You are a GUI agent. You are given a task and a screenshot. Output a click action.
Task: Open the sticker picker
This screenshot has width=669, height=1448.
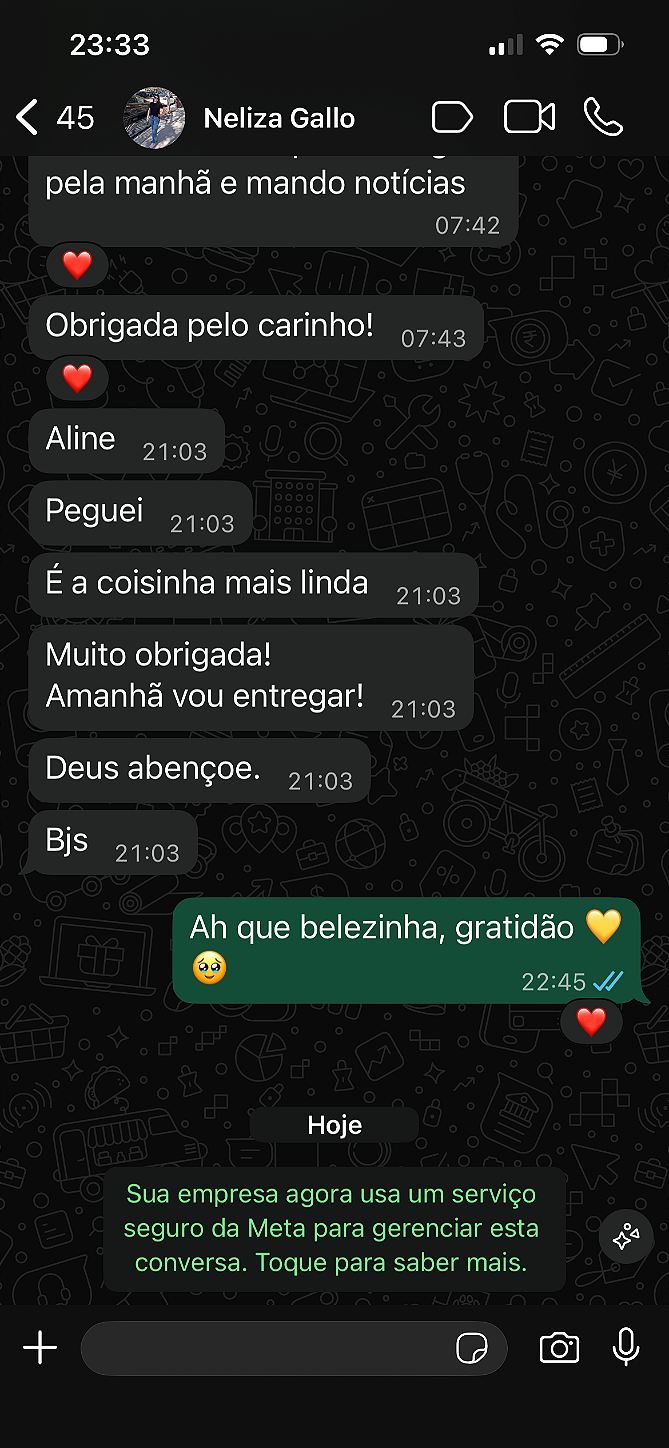coord(472,1348)
